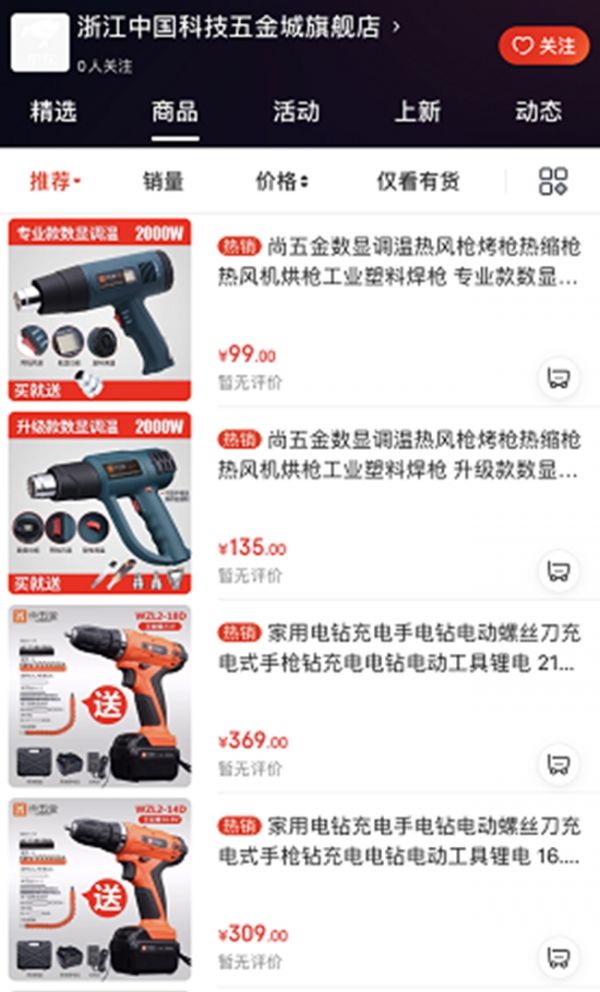Expand the 推荐 sort dropdown
Image resolution: width=600 pixels, height=992 pixels.
click(55, 181)
